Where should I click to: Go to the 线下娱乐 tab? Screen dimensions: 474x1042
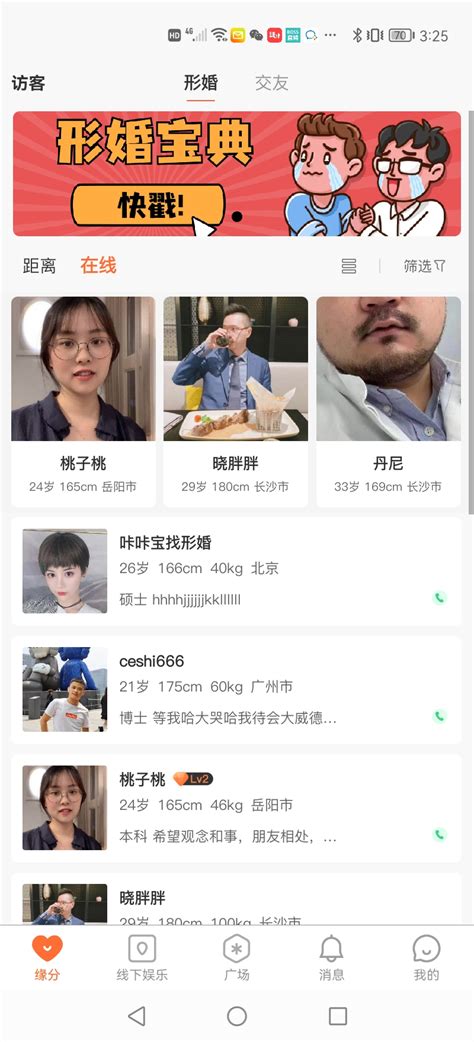point(142,958)
